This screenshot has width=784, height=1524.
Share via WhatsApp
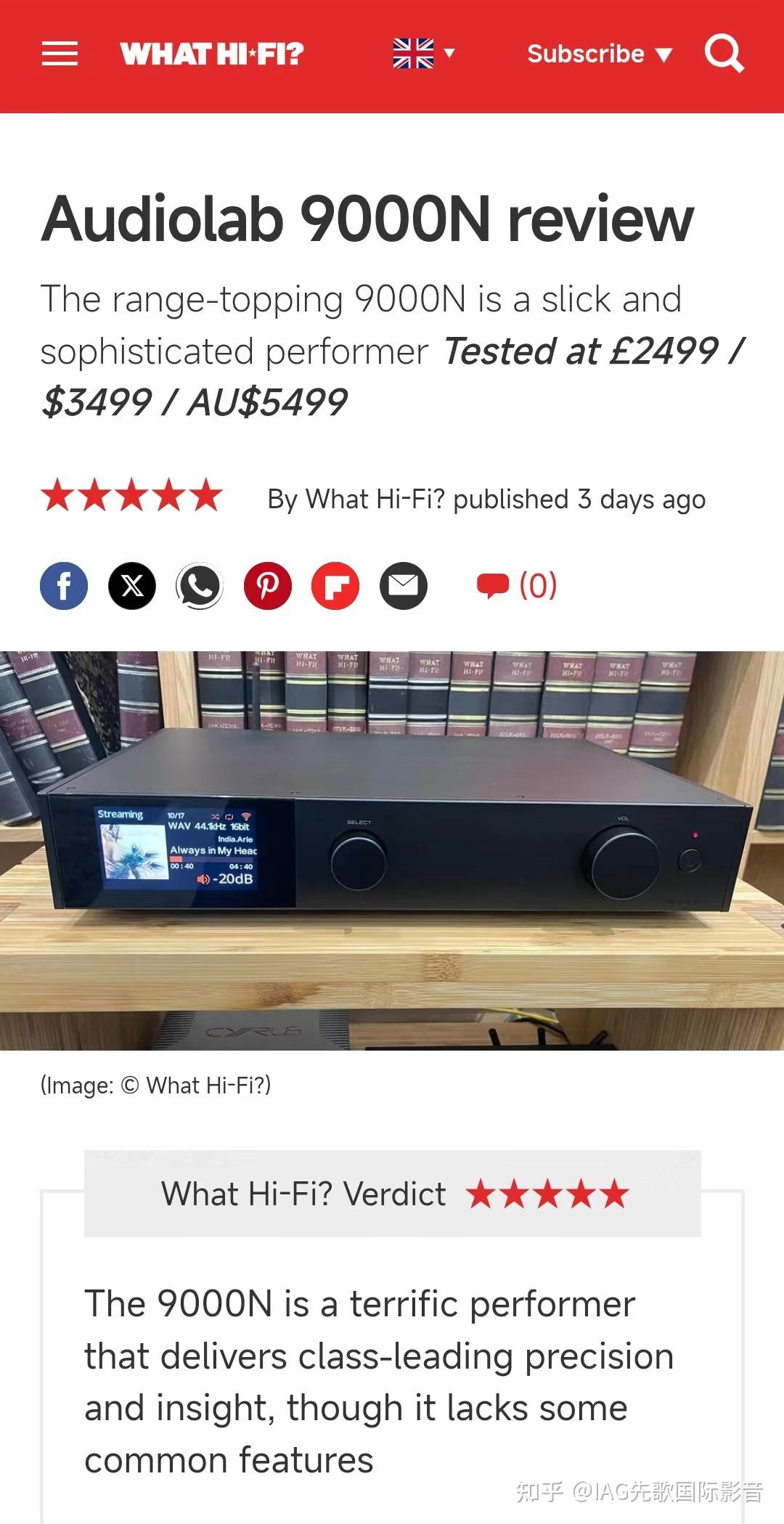pos(199,585)
